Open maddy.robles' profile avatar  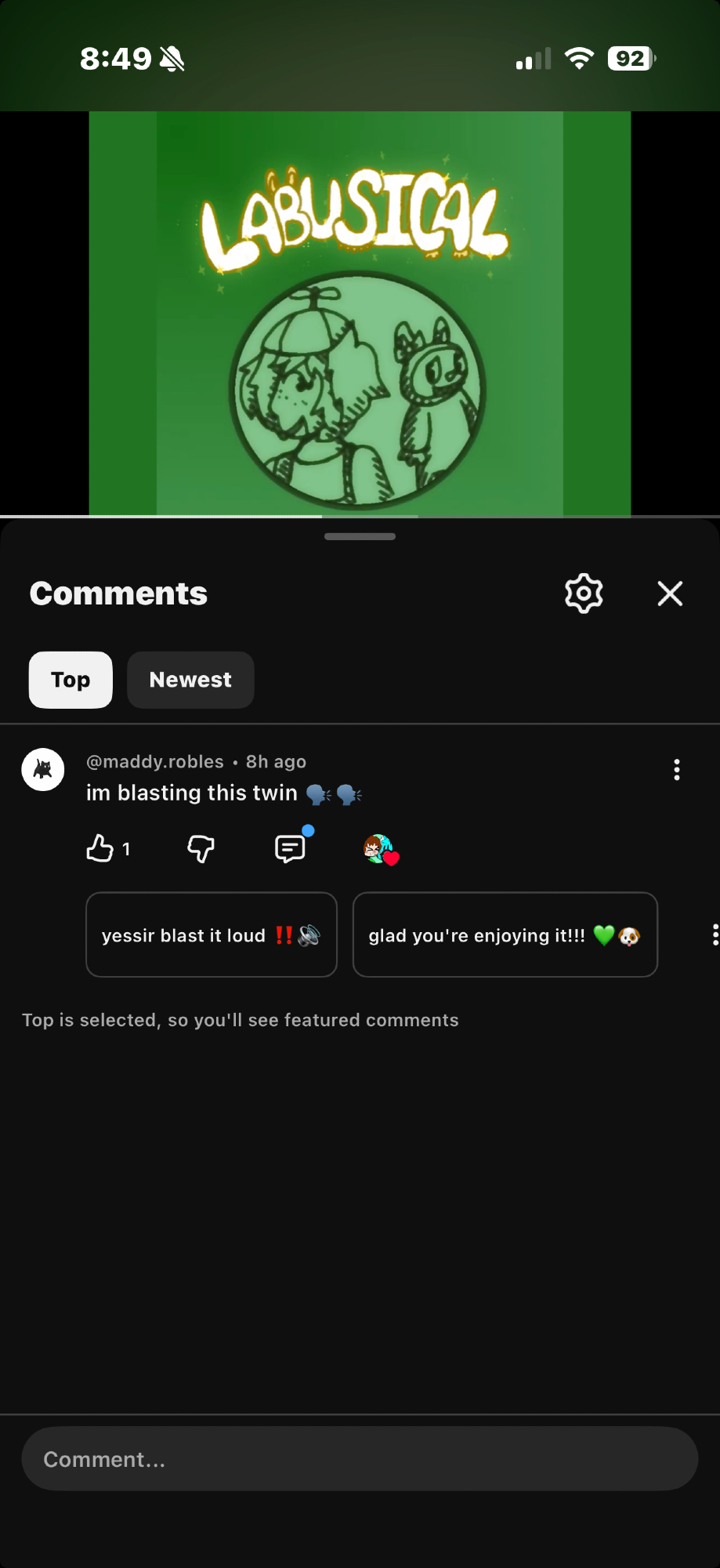point(43,770)
